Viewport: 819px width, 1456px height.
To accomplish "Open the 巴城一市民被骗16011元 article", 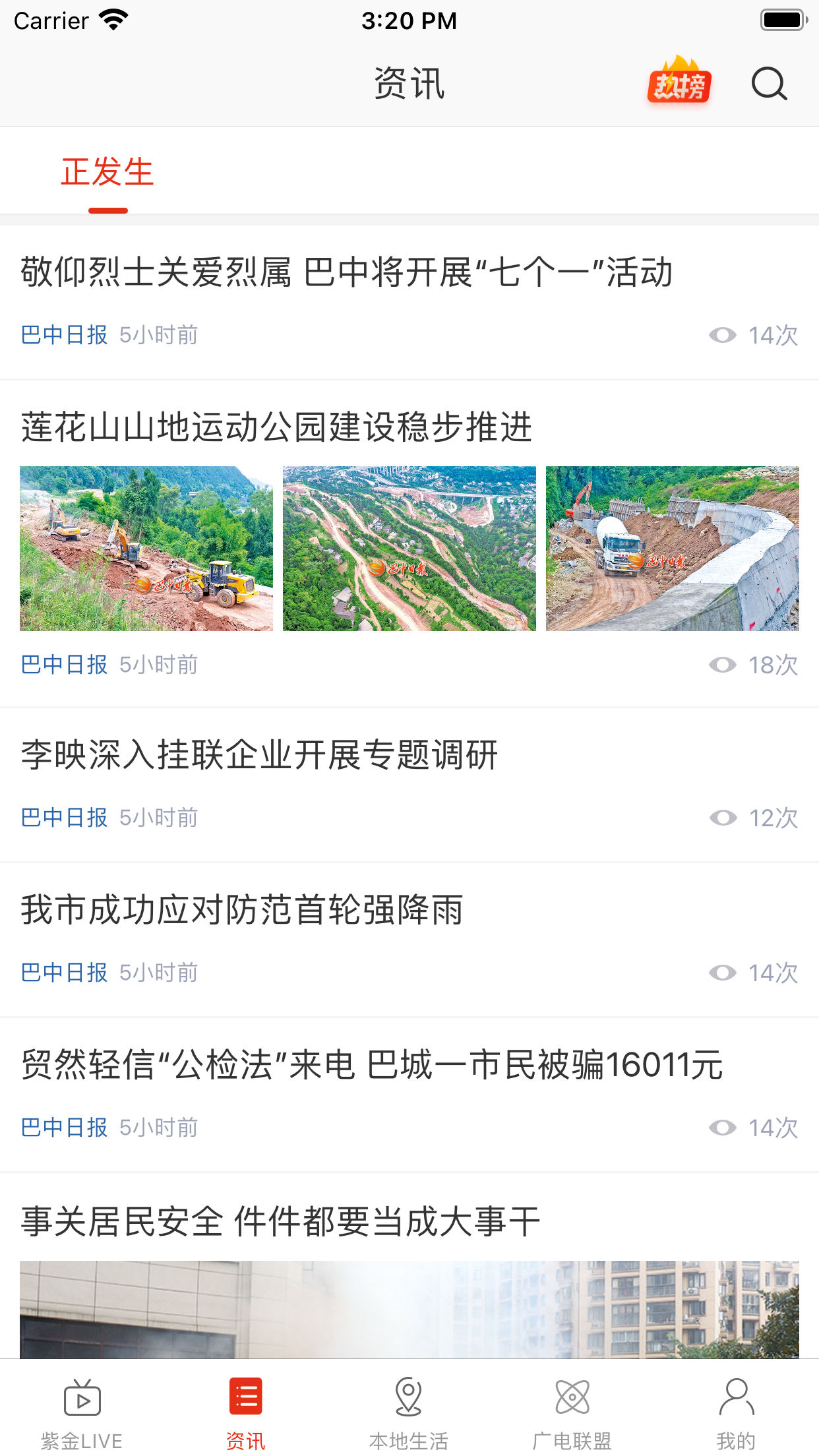I will (x=372, y=1065).
